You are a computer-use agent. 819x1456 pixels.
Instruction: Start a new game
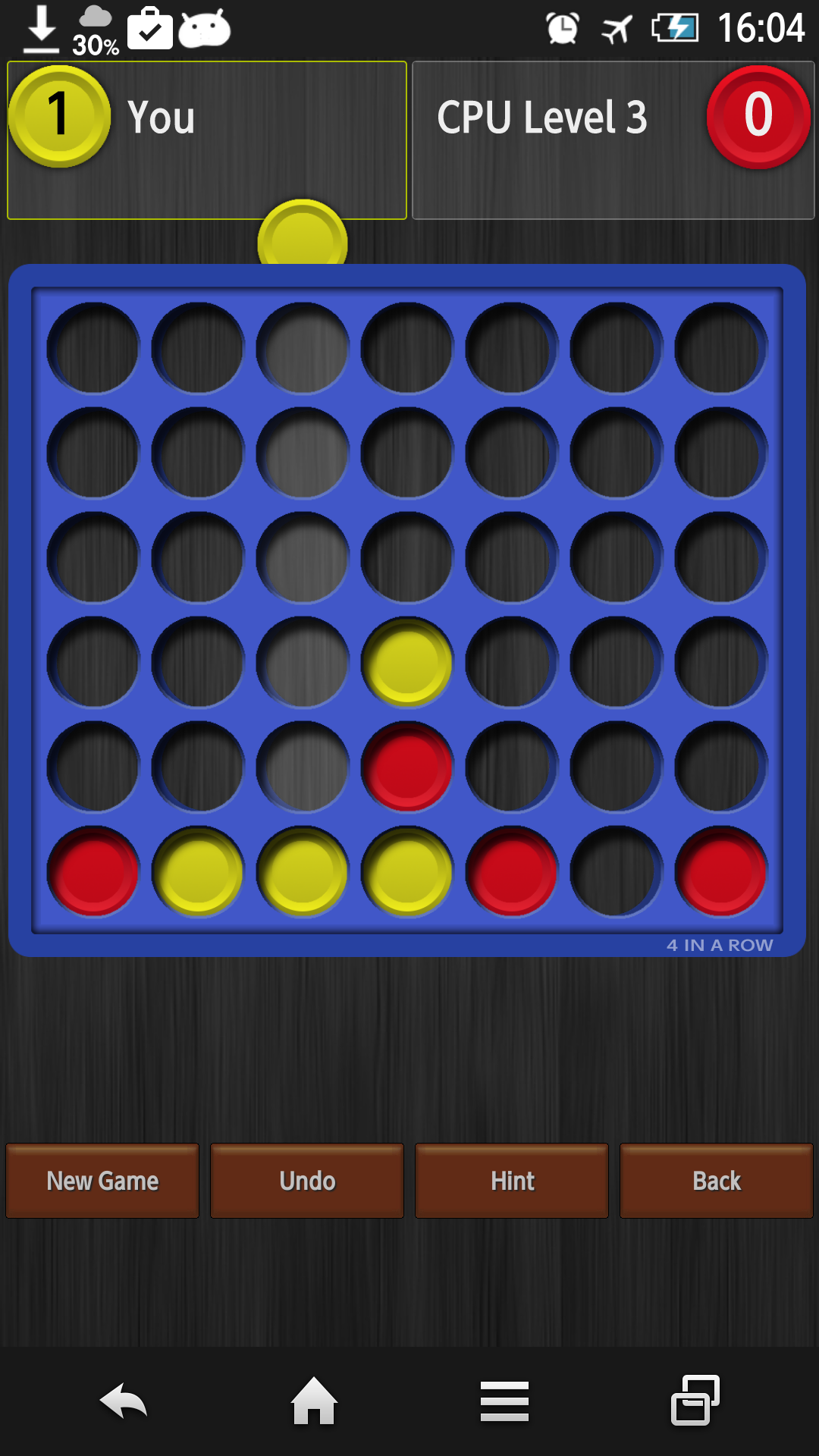(x=102, y=1181)
